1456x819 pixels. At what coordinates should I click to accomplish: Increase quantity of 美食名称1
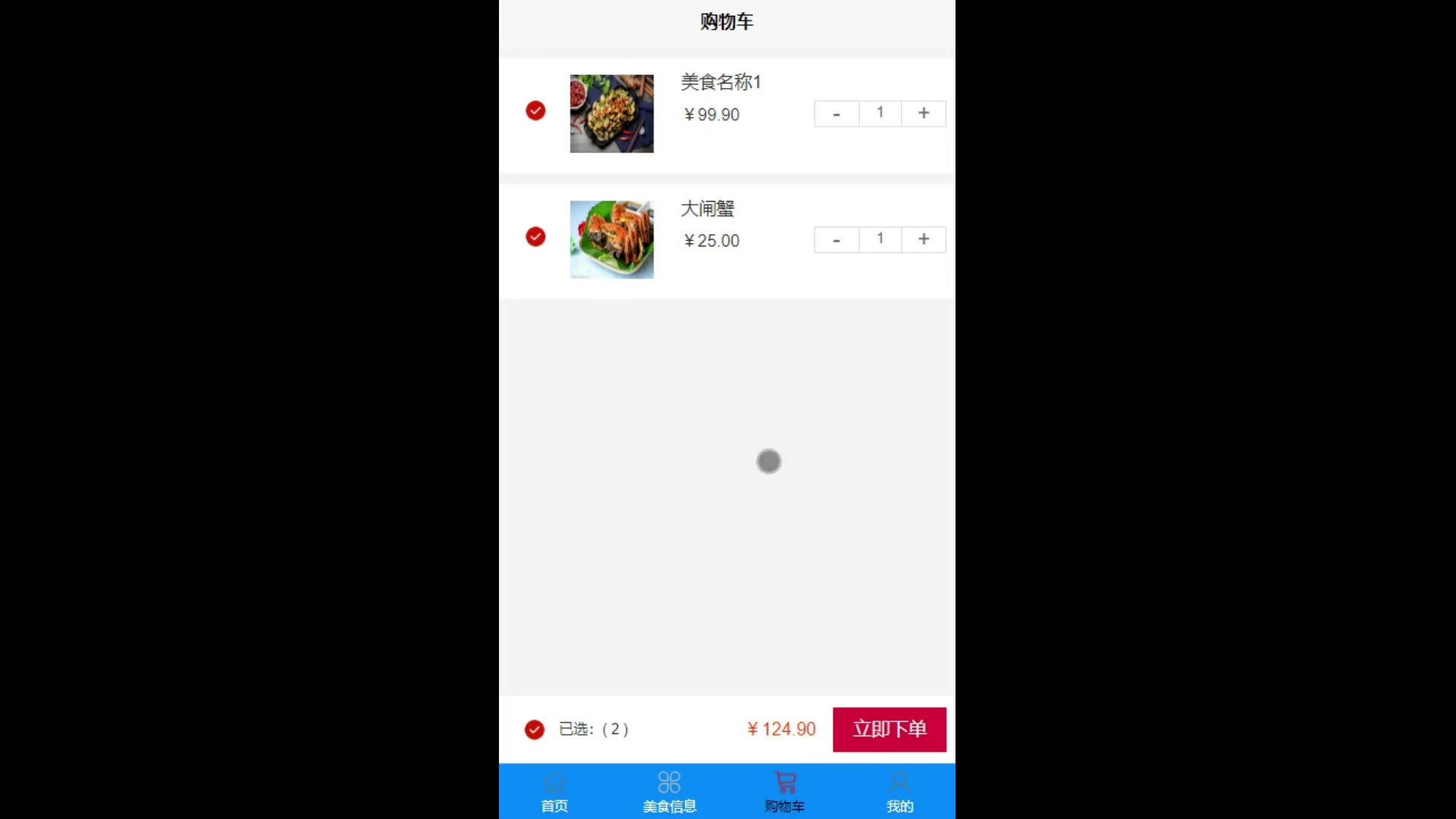pos(924,114)
